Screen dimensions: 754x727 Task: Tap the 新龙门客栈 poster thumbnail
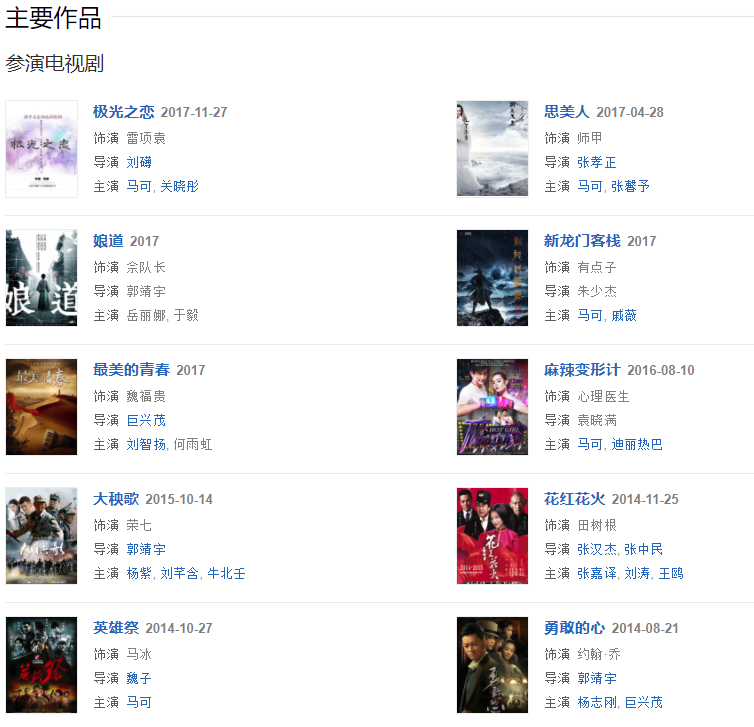(x=492, y=278)
